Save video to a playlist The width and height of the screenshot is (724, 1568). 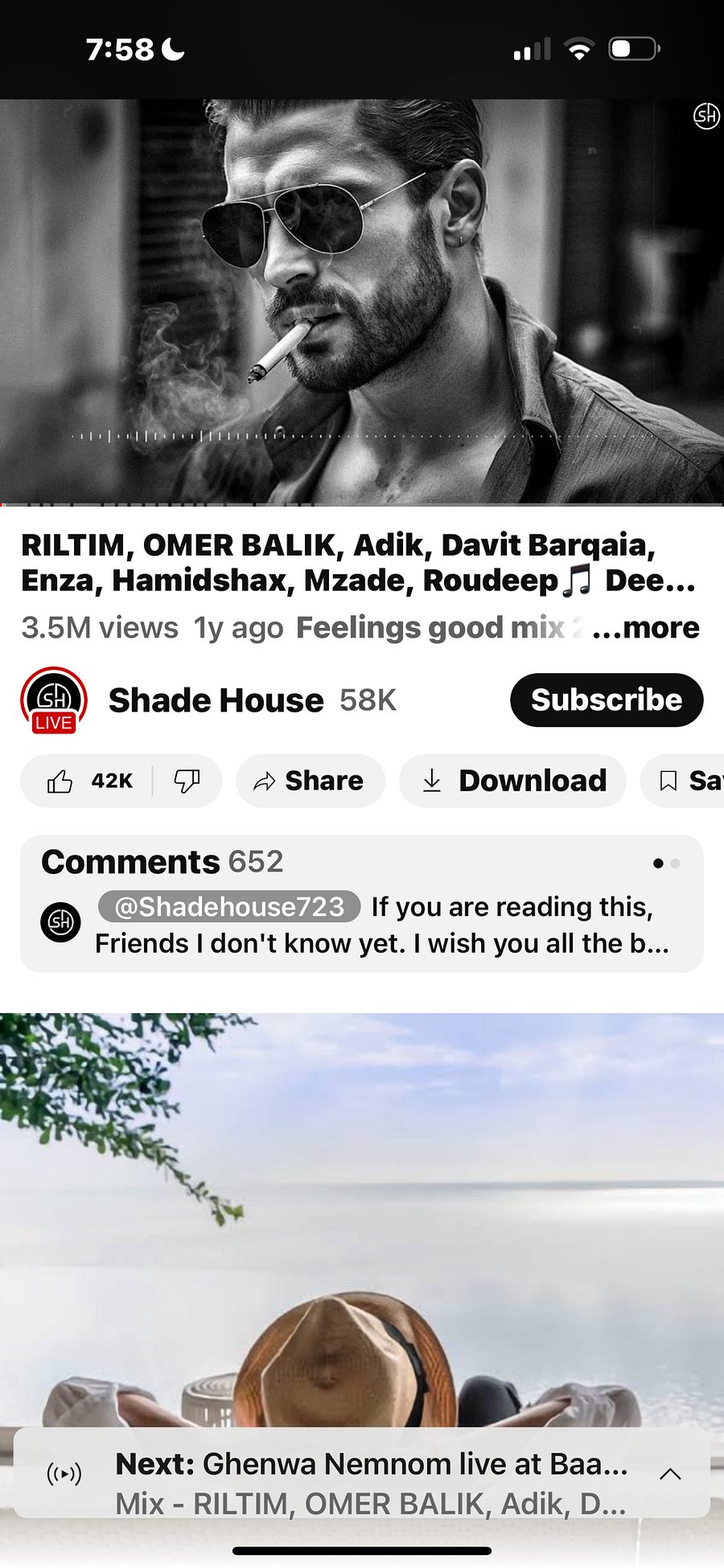(683, 781)
